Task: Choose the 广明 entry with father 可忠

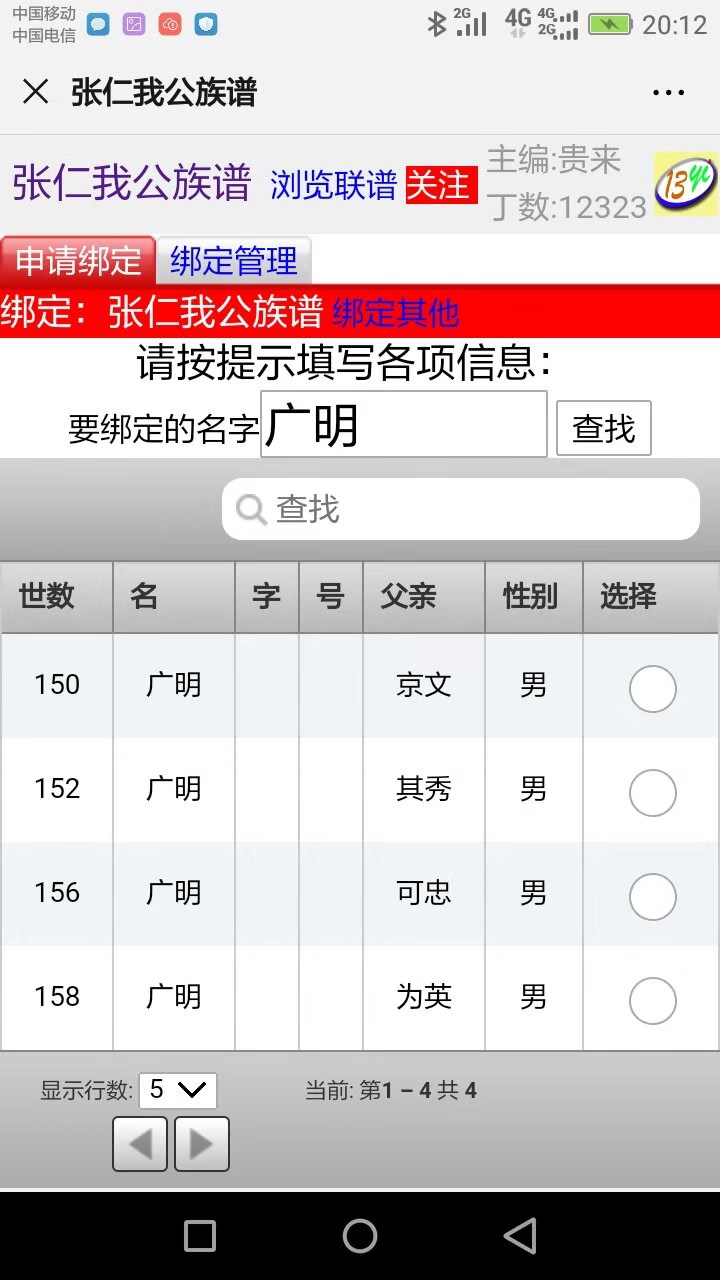Action: [653, 897]
